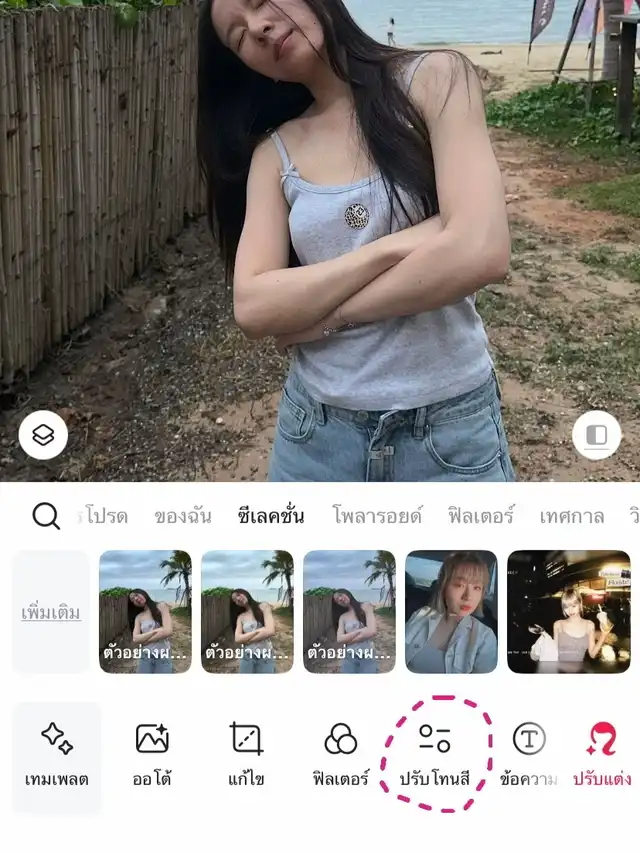Open the ปรับโทนสี adjustment tool
The image size is (640, 853).
[435, 756]
